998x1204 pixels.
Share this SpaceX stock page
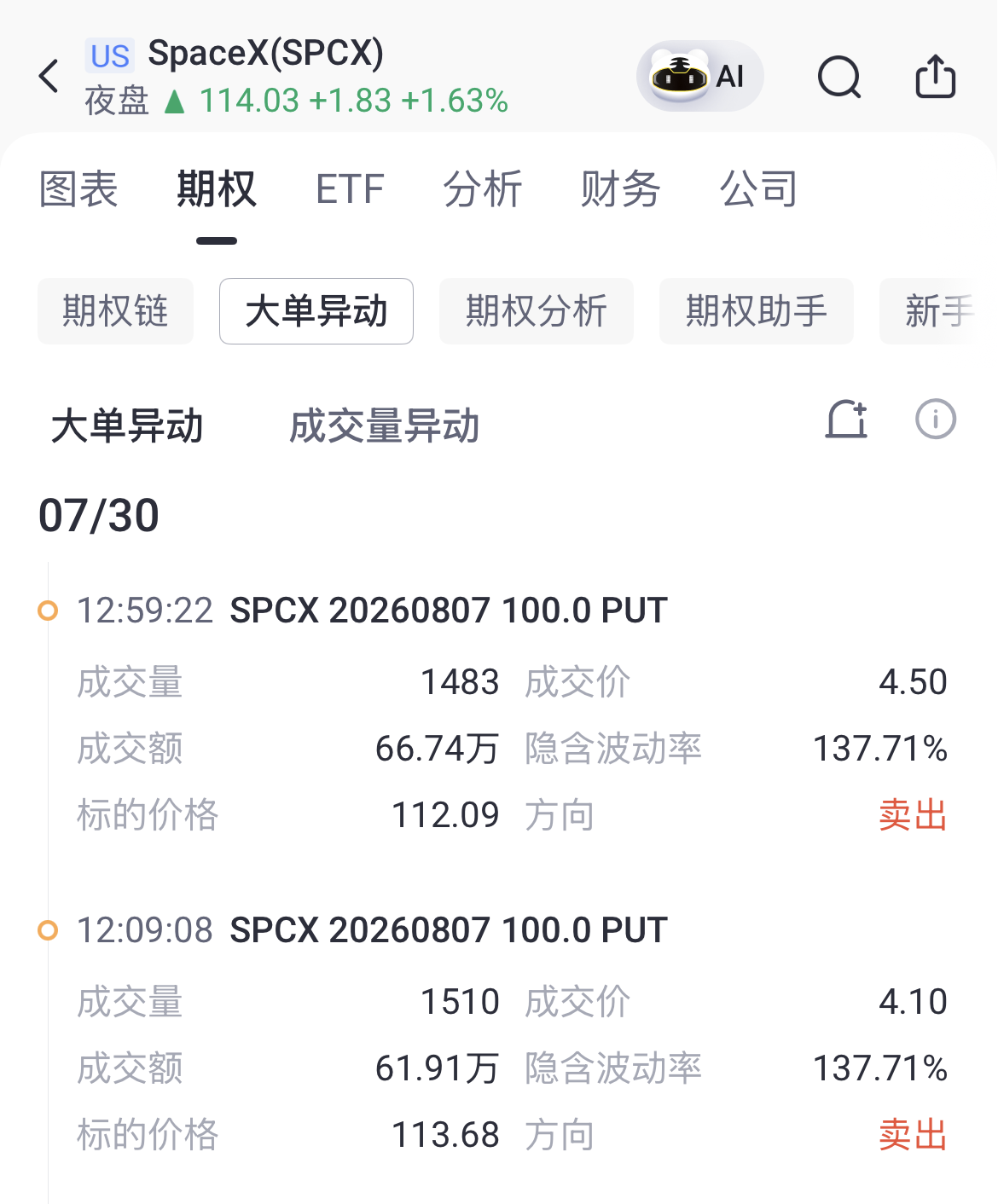pos(935,77)
